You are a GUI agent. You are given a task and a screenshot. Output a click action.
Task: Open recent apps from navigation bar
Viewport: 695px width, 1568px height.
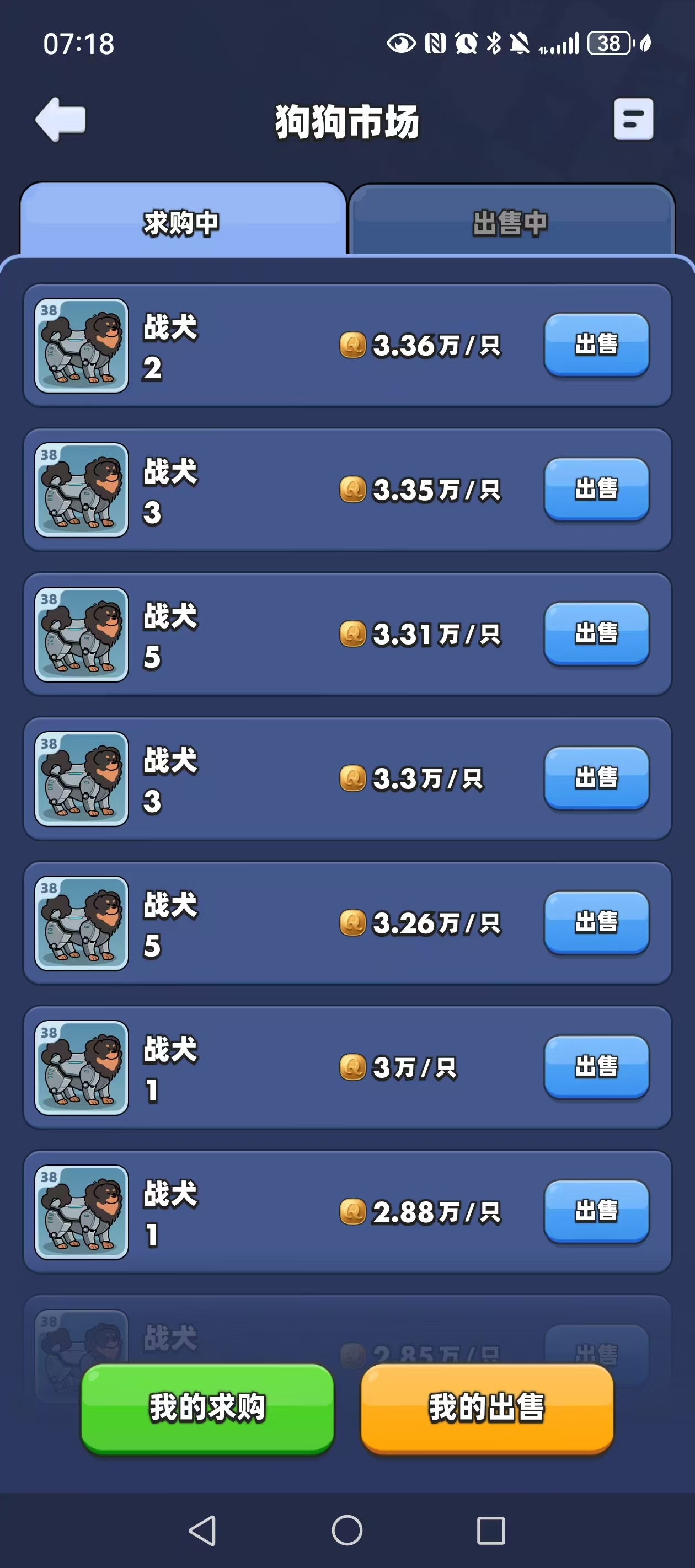491,1529
